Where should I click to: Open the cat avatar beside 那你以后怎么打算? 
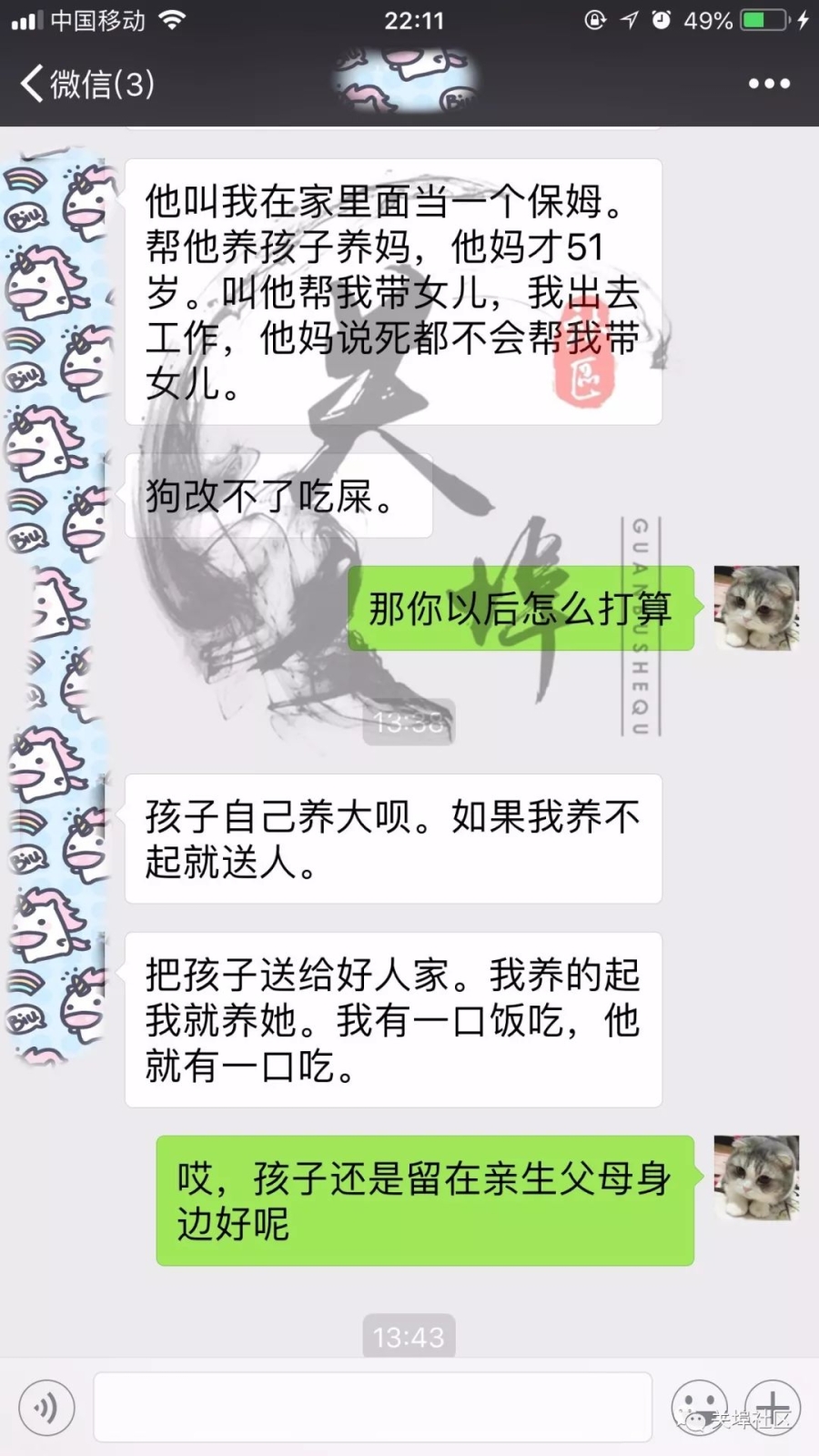click(756, 607)
